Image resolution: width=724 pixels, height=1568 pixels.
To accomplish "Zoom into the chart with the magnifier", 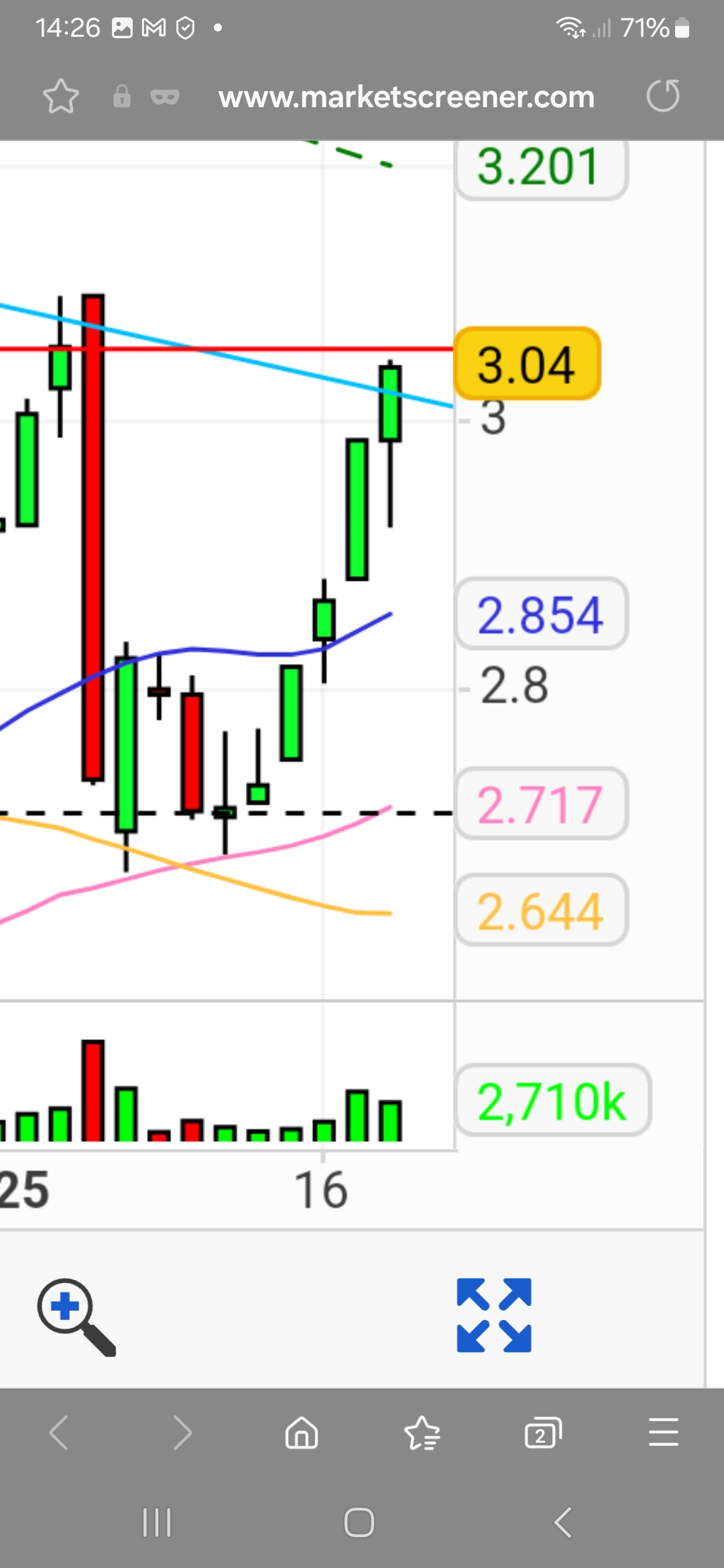I will click(75, 1317).
